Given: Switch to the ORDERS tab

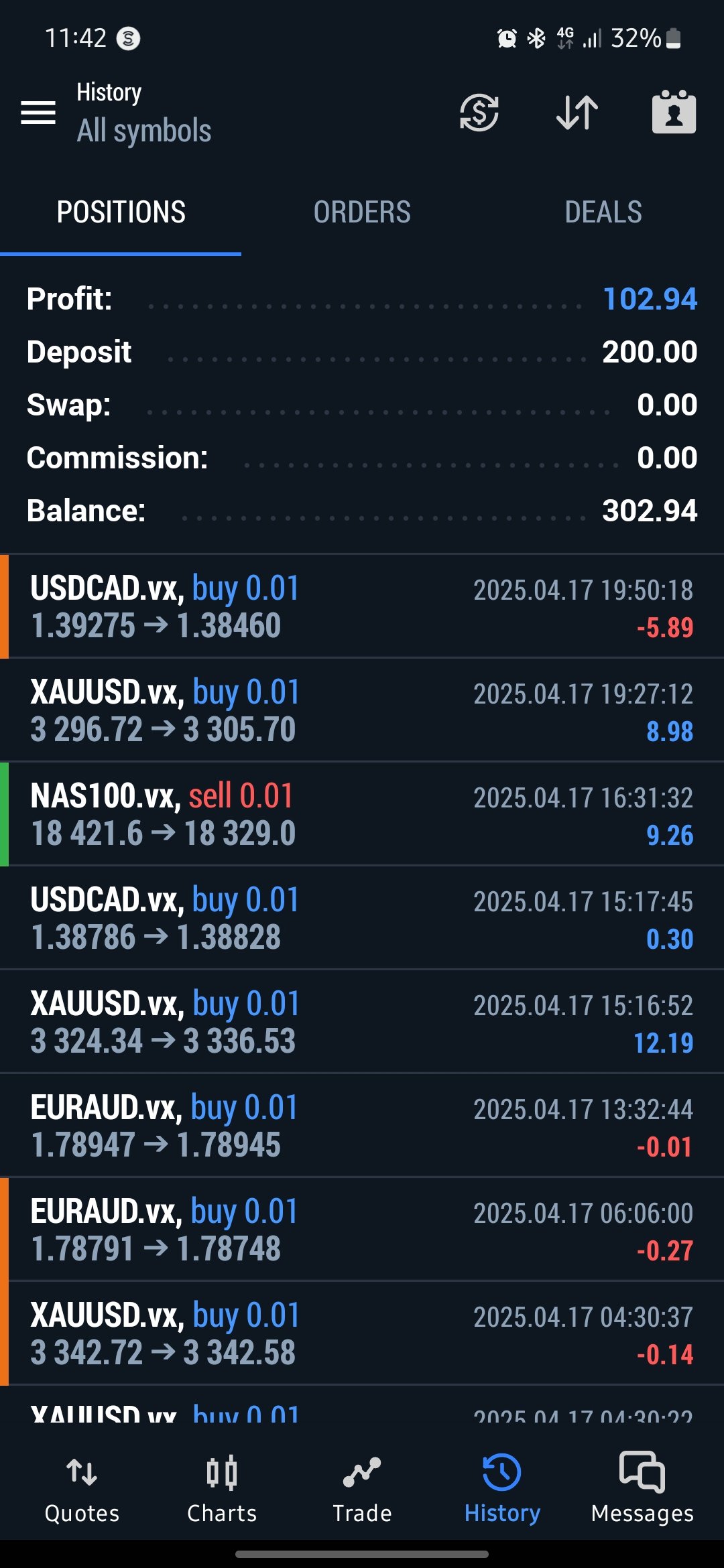Looking at the screenshot, I should [362, 212].
